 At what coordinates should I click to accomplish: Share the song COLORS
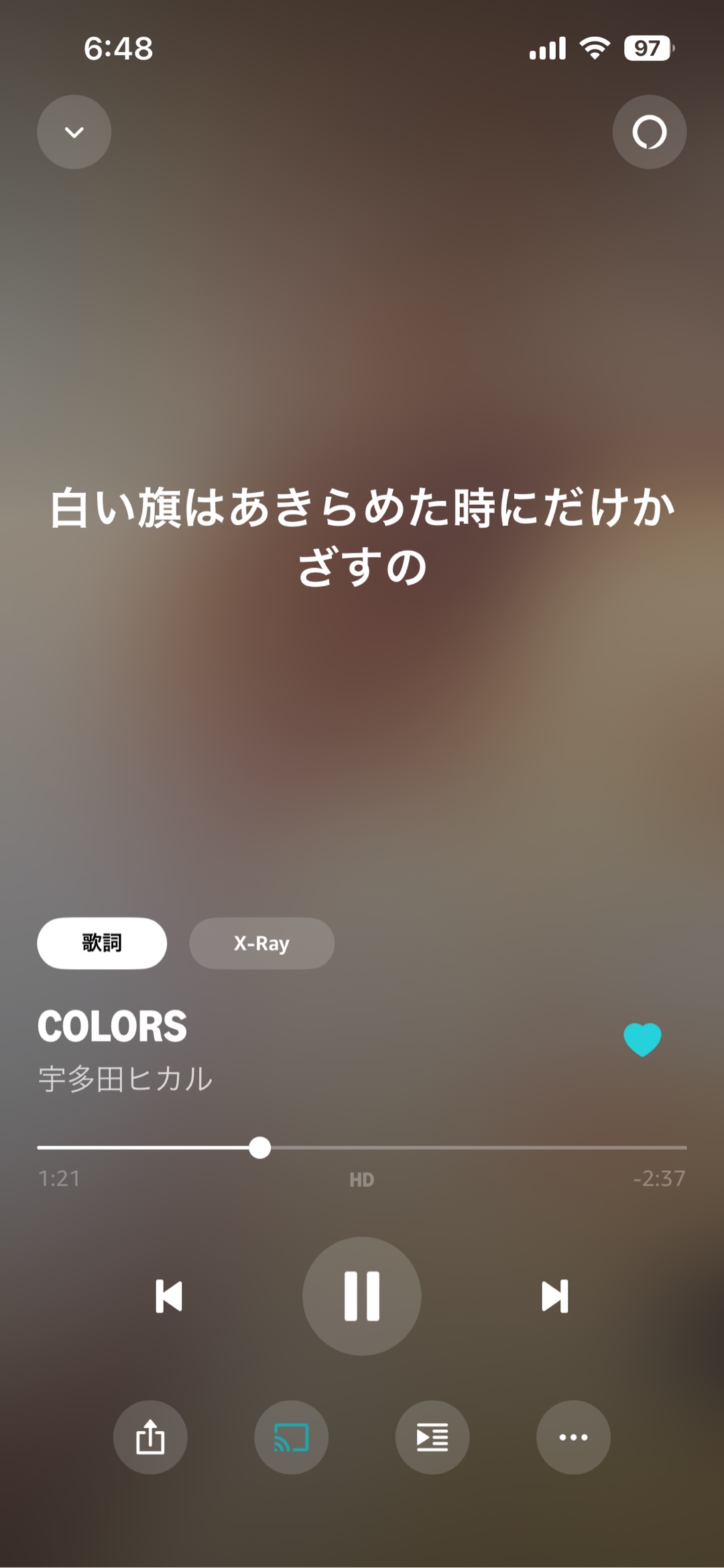coord(150,1437)
